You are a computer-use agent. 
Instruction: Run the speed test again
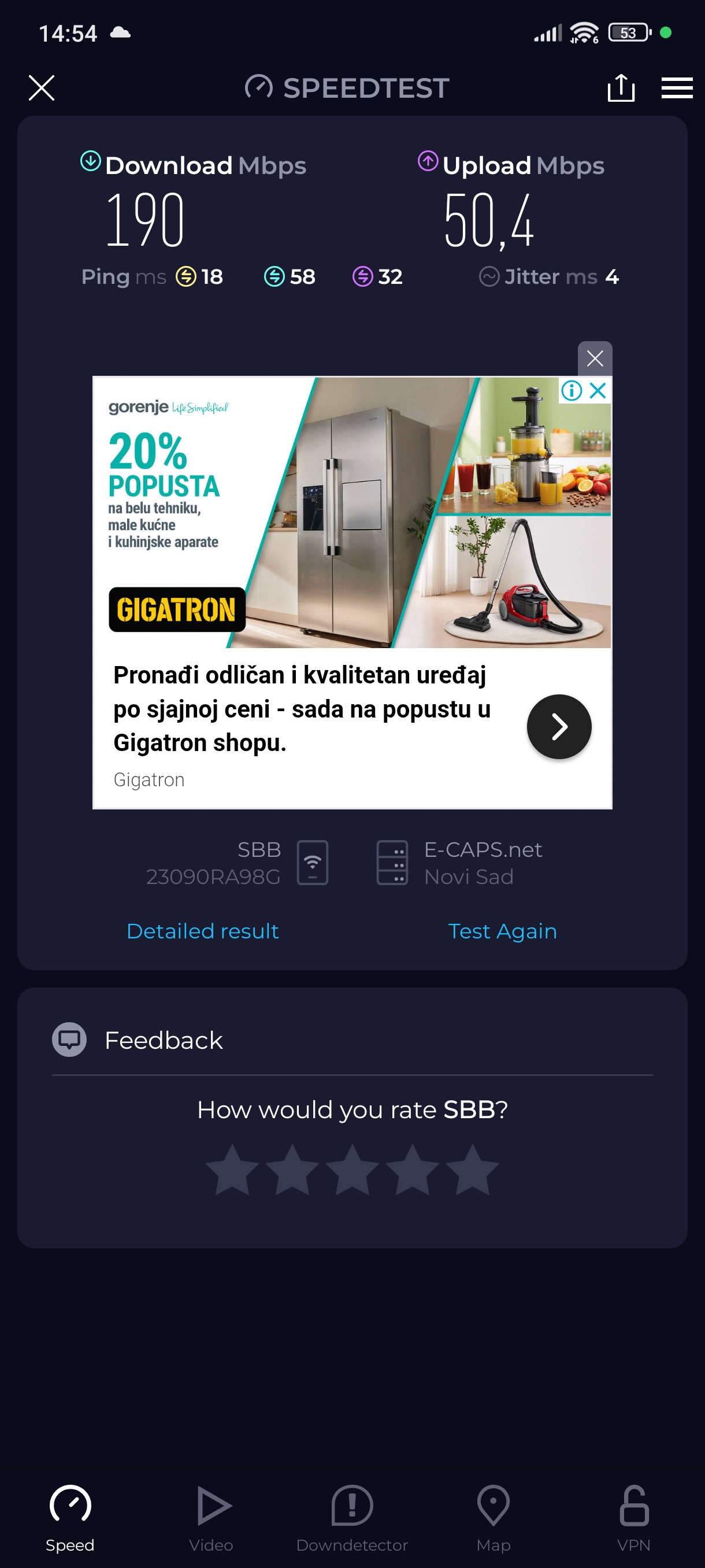(502, 931)
